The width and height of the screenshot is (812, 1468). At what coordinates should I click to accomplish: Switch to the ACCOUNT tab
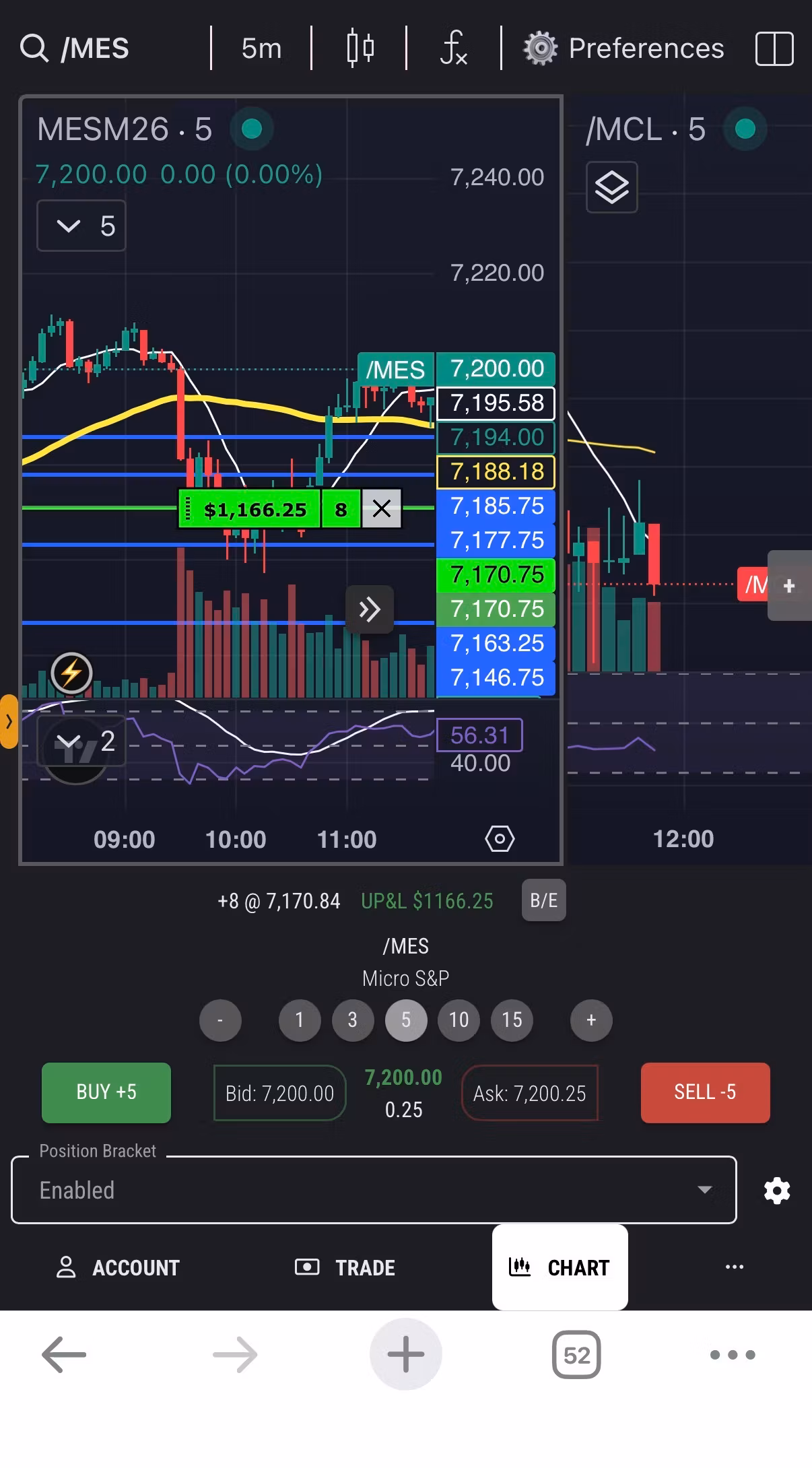[118, 1267]
